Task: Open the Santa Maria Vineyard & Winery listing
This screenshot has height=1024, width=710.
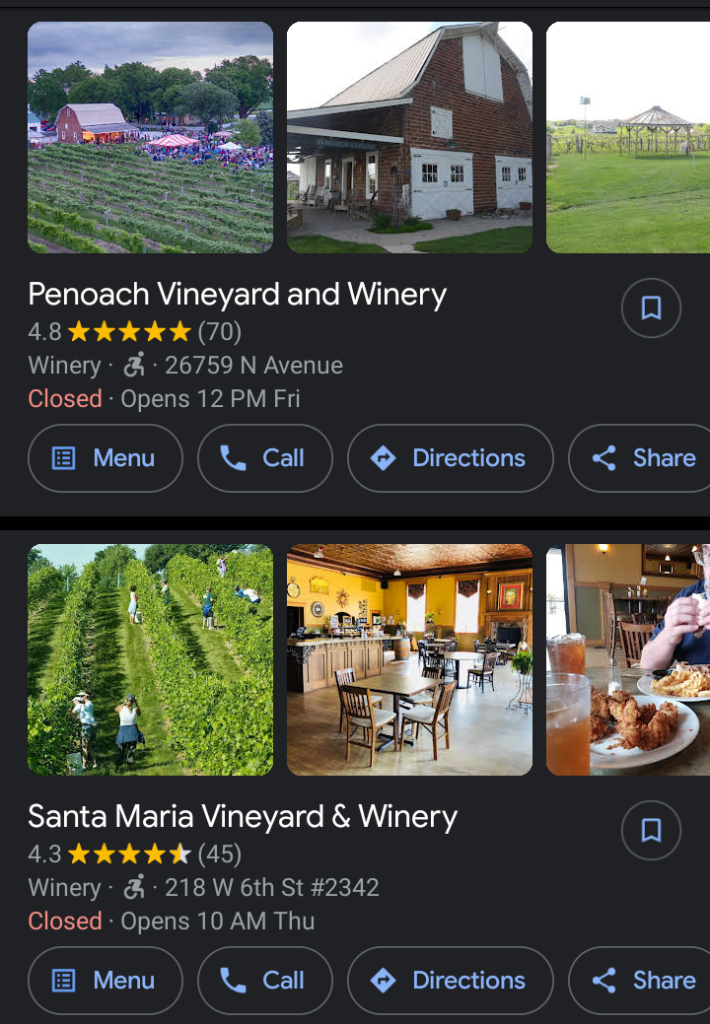Action: pos(242,817)
